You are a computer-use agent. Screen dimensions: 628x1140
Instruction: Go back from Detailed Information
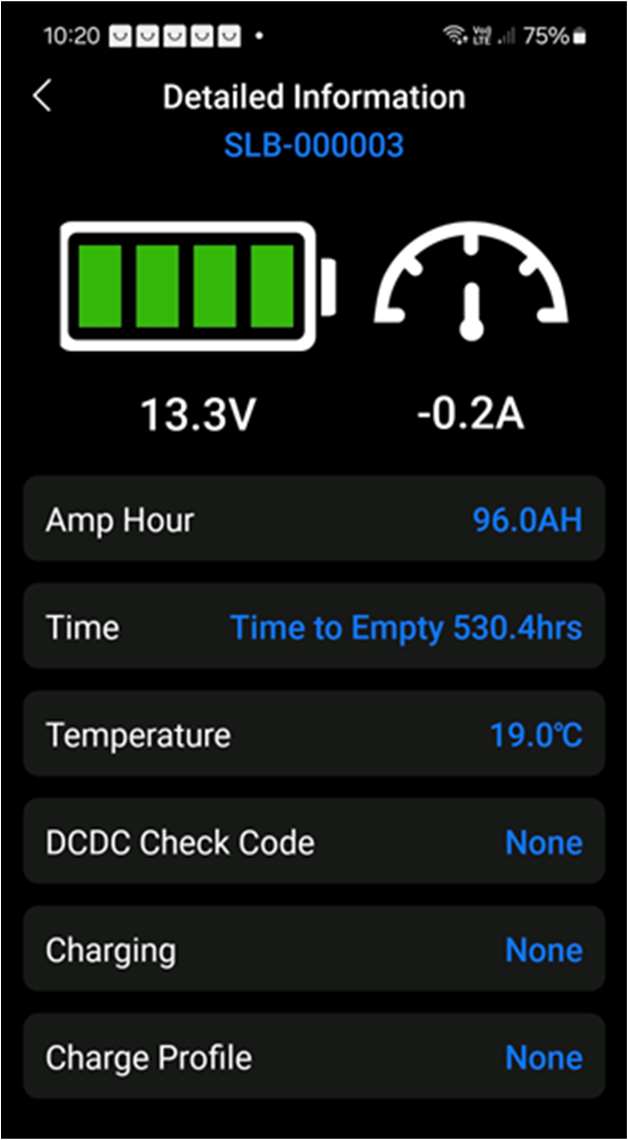click(41, 97)
